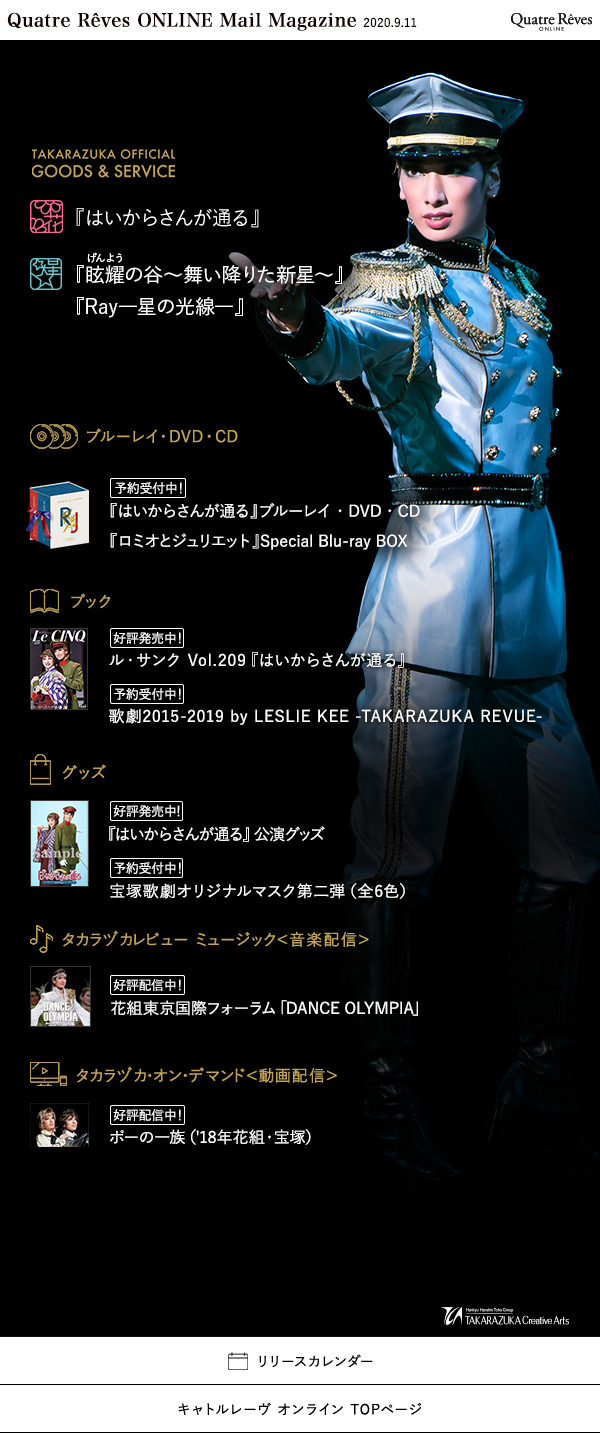
Task: Open 『はいからさんが通る』ブルーレイ・DVD・CD link
Action: click(x=265, y=512)
